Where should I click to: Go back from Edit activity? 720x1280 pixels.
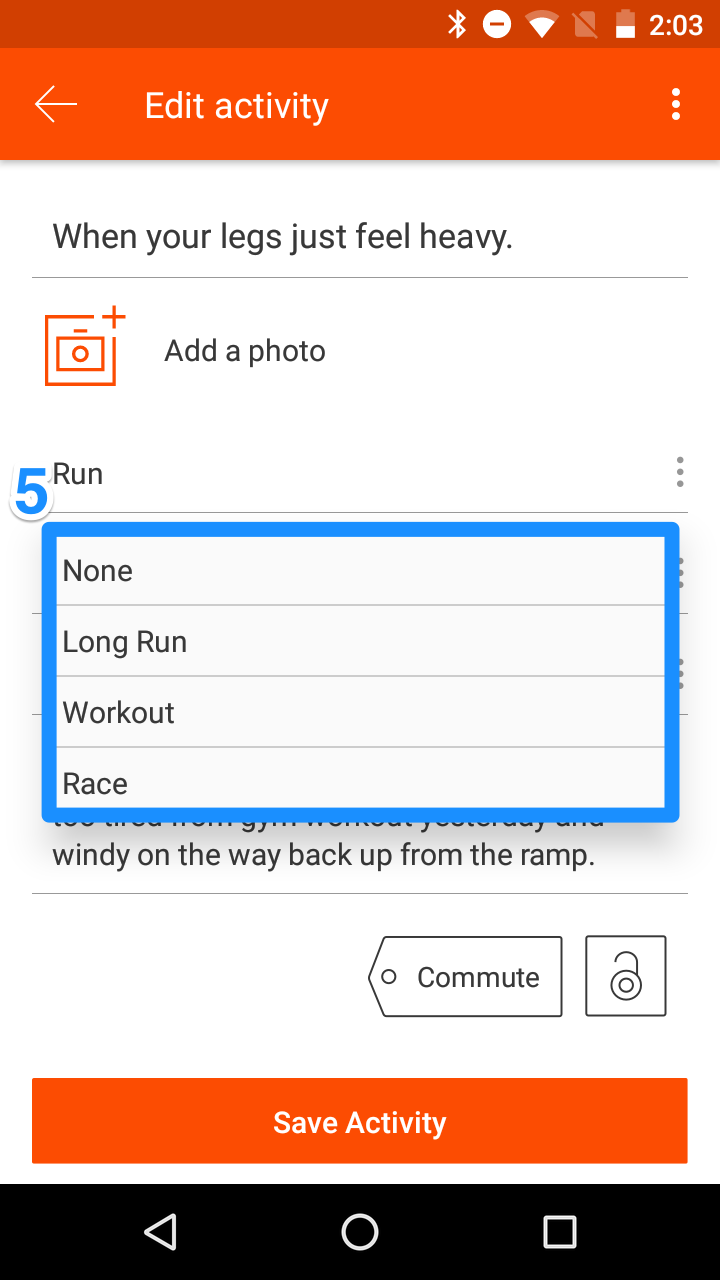56,105
